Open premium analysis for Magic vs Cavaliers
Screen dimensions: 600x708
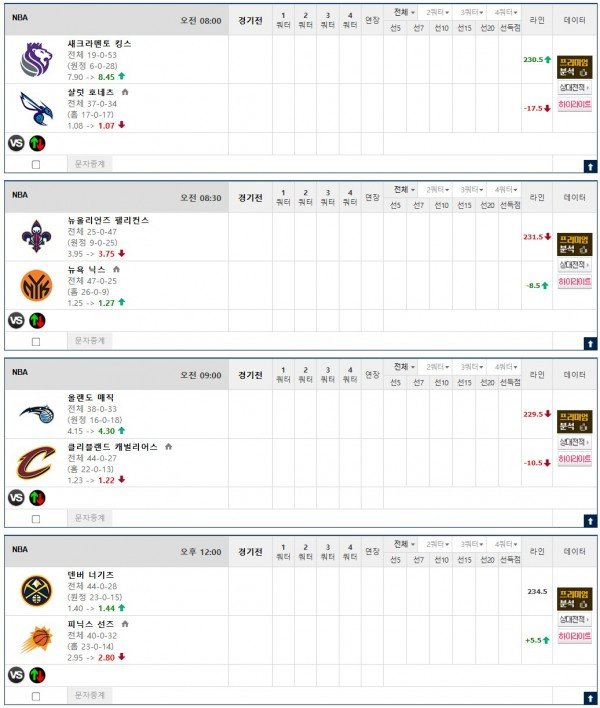point(574,420)
